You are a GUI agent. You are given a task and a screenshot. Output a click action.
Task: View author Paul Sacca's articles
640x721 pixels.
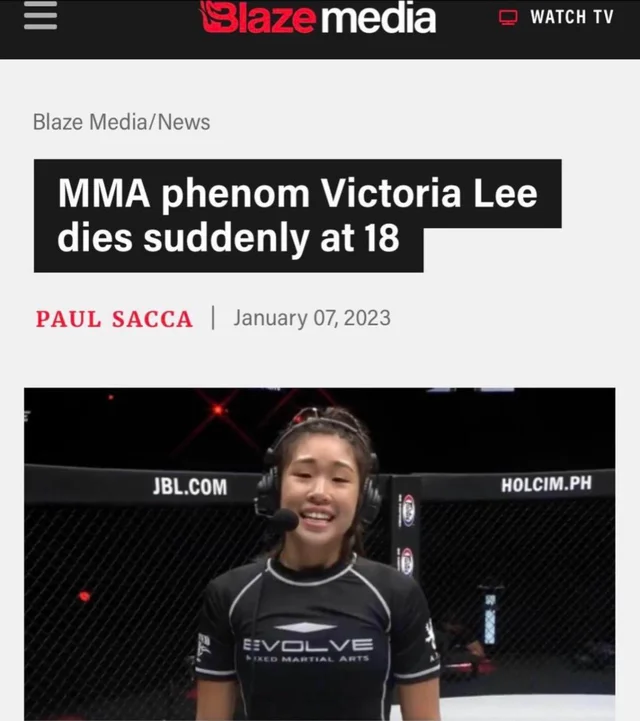point(114,319)
